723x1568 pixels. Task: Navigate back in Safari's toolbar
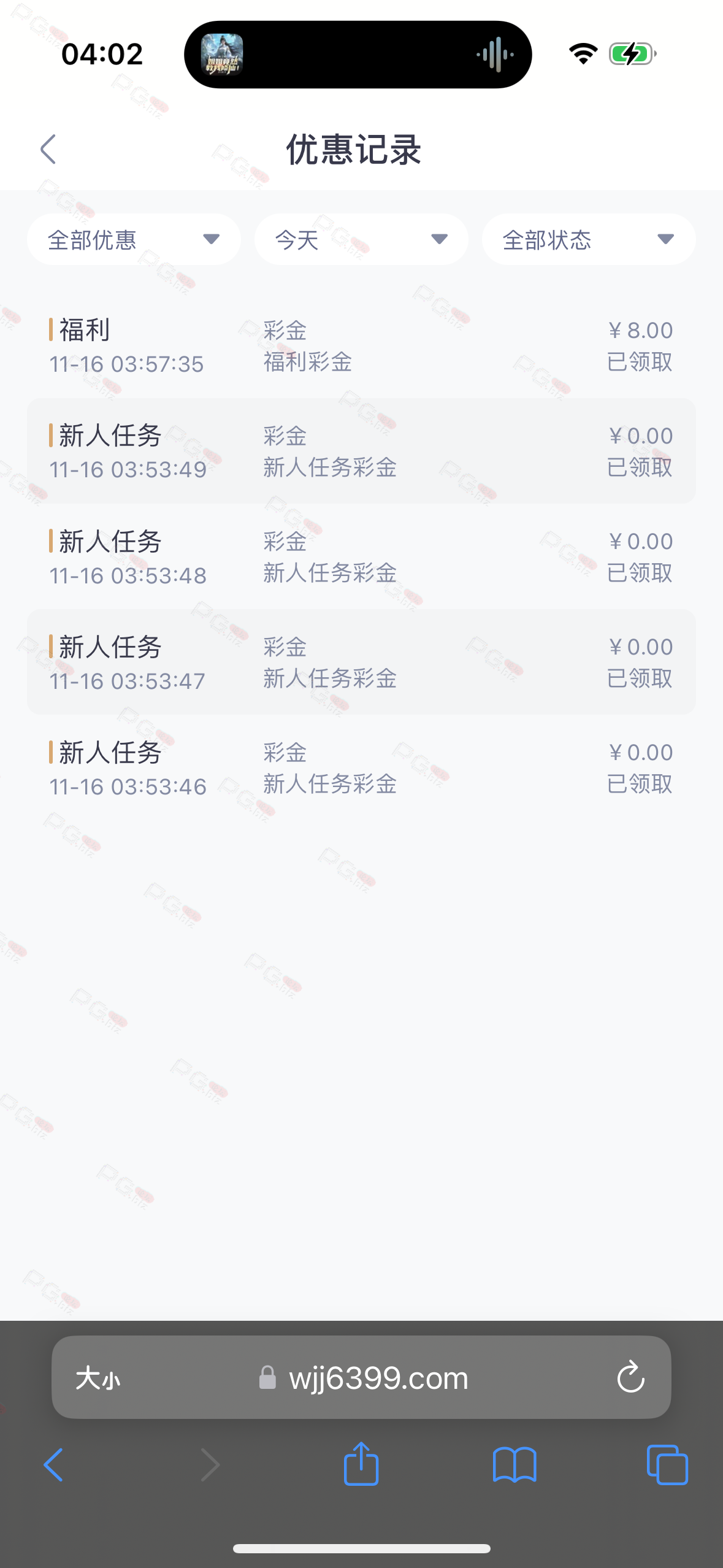(54, 1465)
